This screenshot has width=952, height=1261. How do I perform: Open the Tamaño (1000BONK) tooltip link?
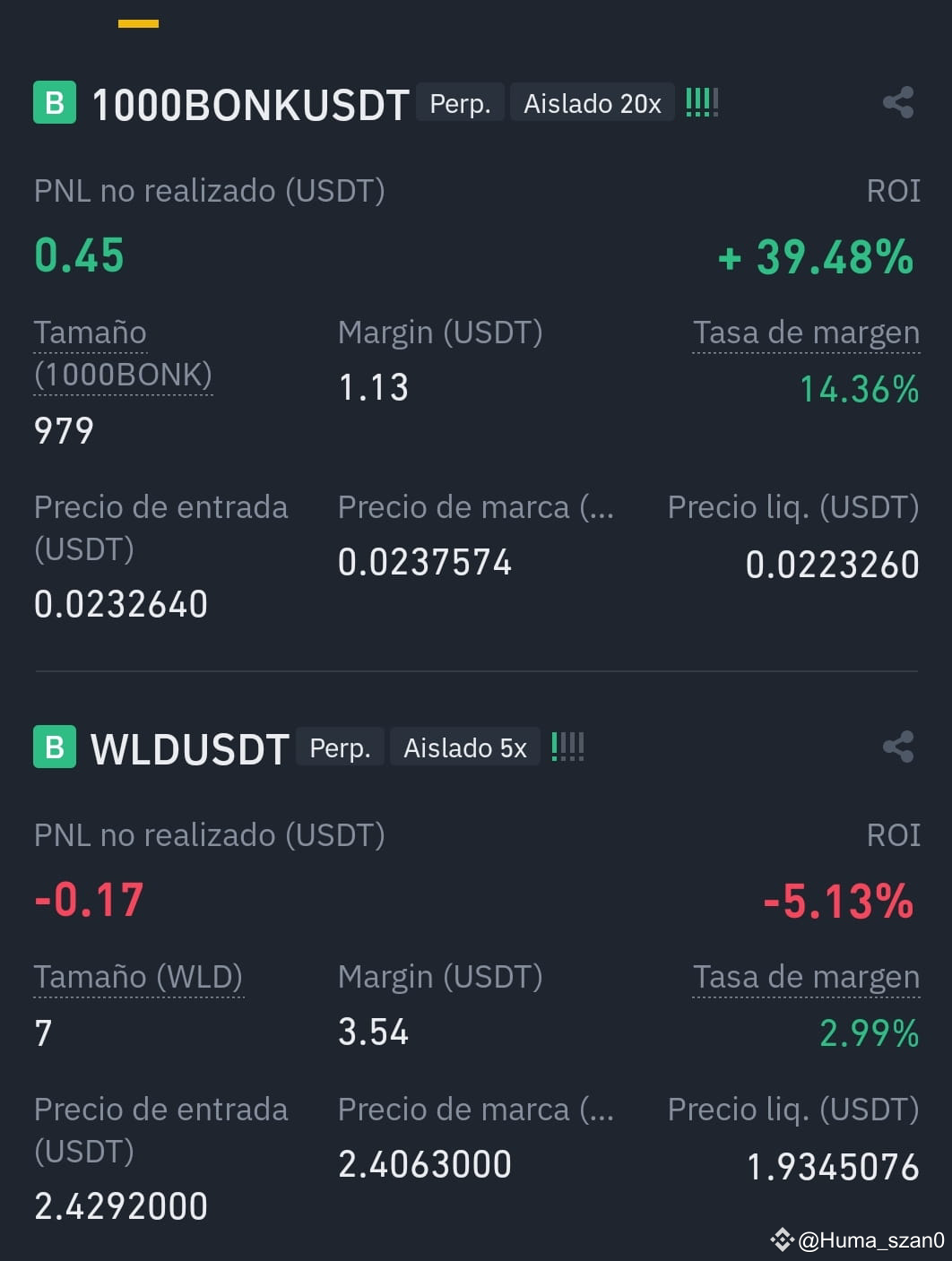coord(123,354)
